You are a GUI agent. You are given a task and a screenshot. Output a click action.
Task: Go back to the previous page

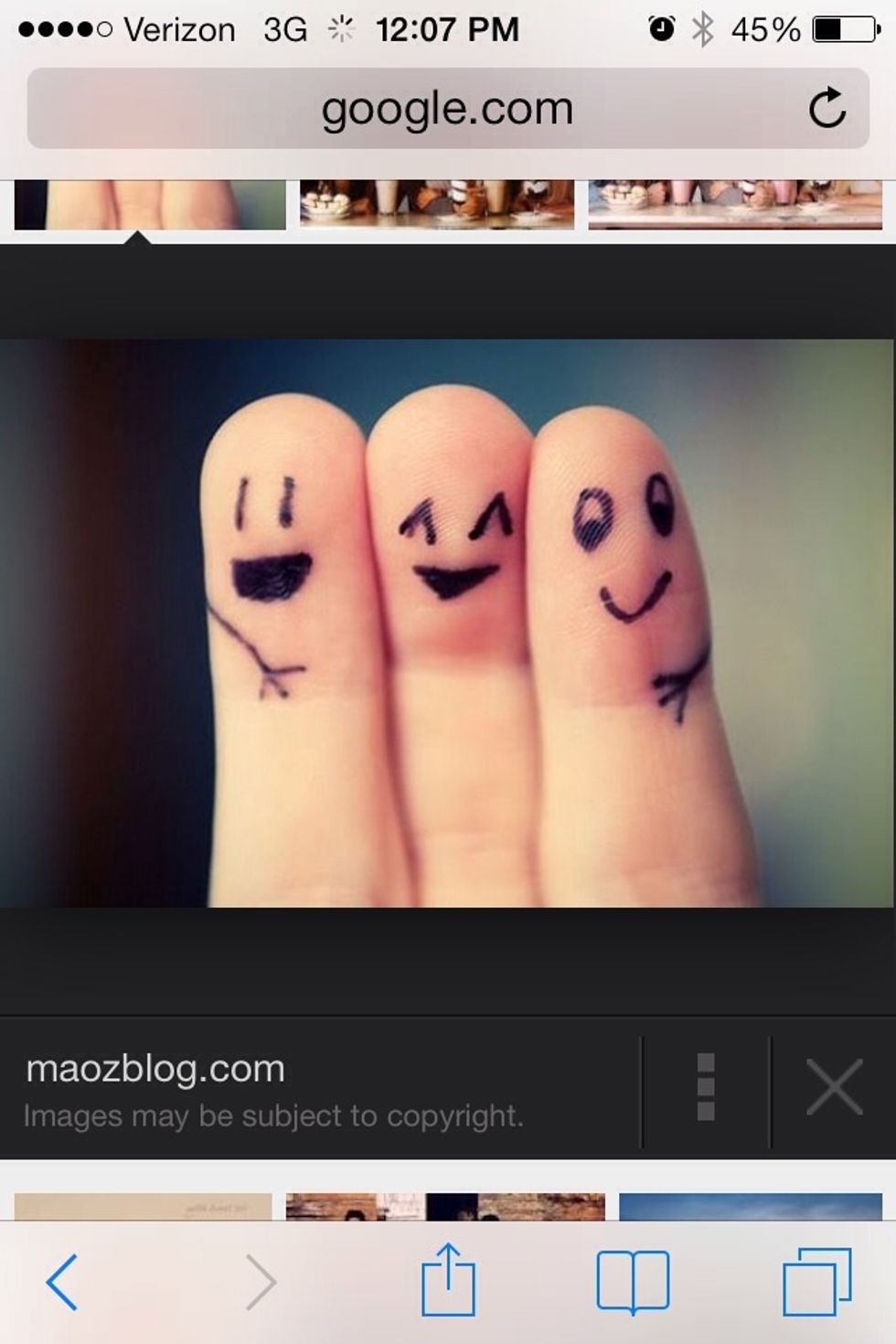click(x=62, y=1282)
